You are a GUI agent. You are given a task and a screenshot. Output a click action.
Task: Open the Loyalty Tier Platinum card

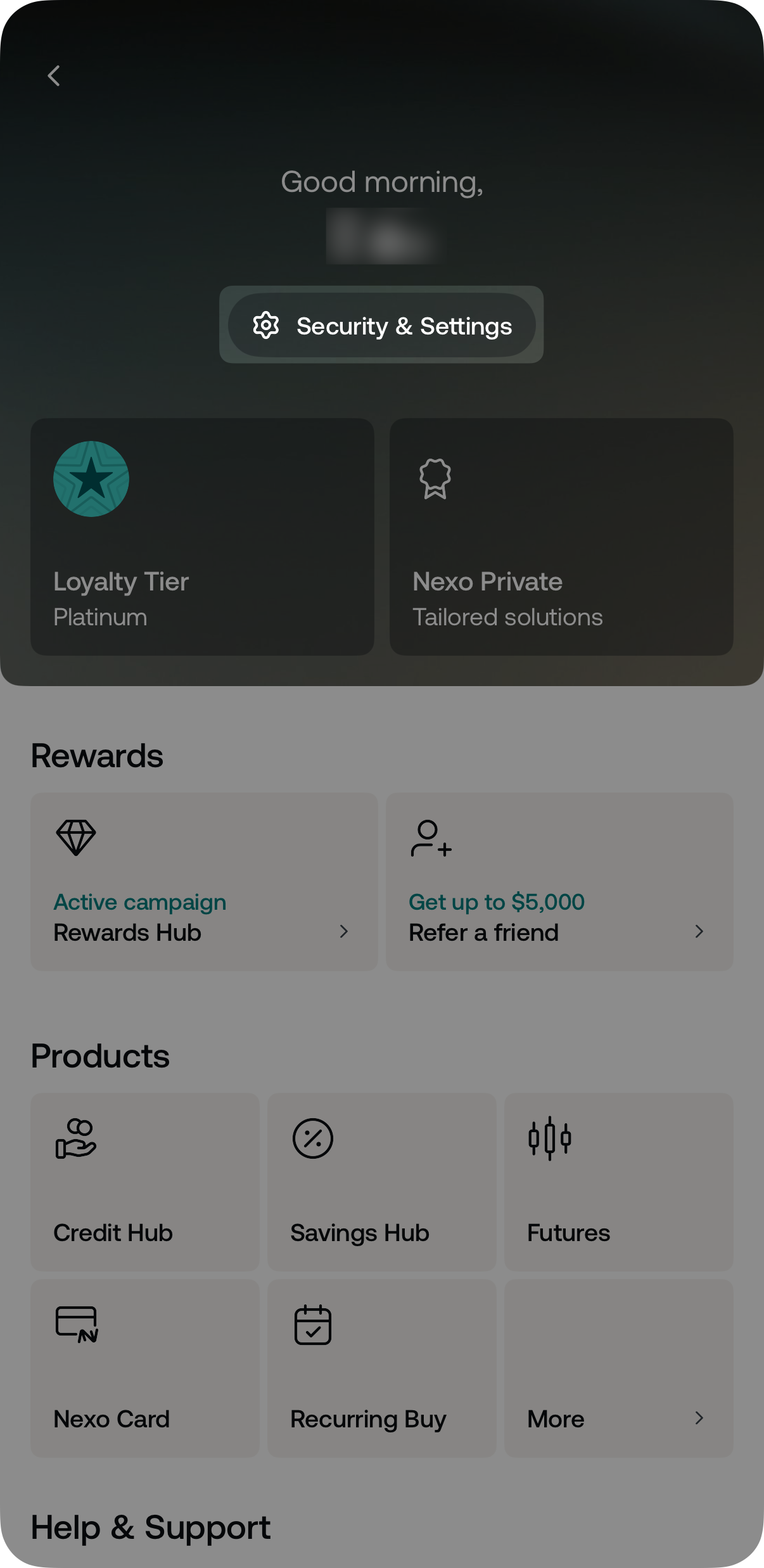coord(203,535)
